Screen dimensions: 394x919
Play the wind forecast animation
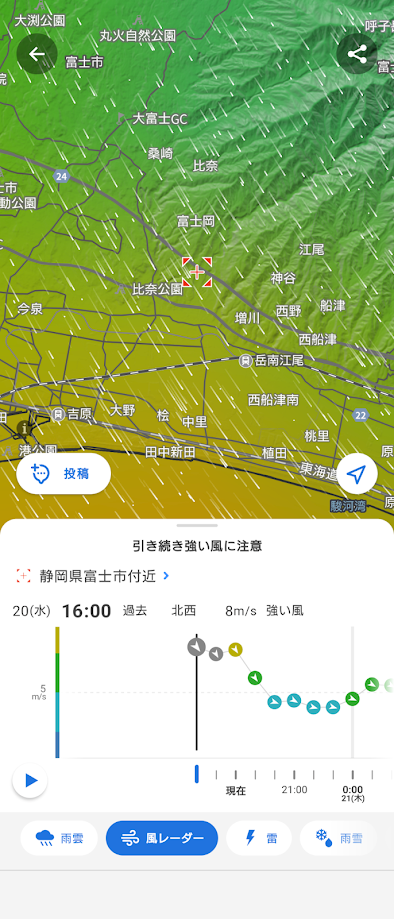pos(30,781)
